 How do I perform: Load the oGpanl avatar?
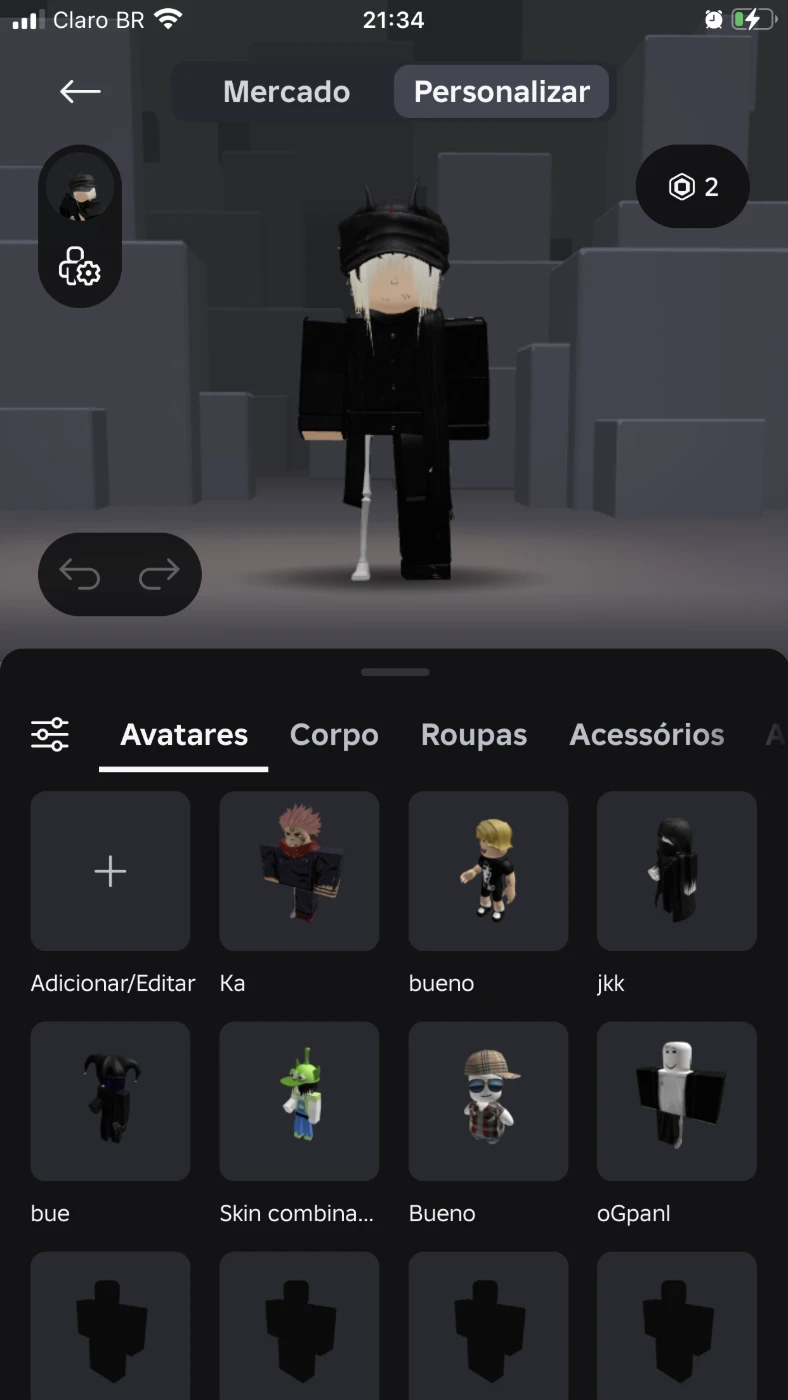pos(677,1101)
